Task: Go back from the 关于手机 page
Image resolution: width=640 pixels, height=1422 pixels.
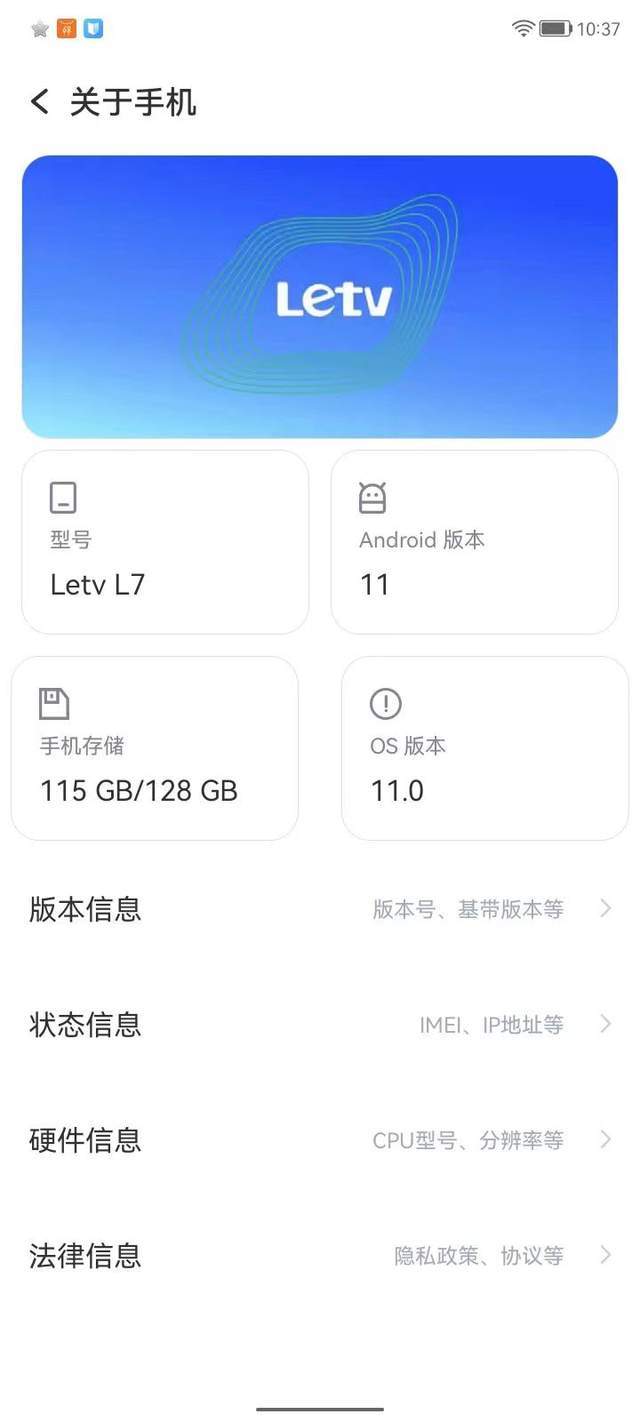Action: (40, 102)
